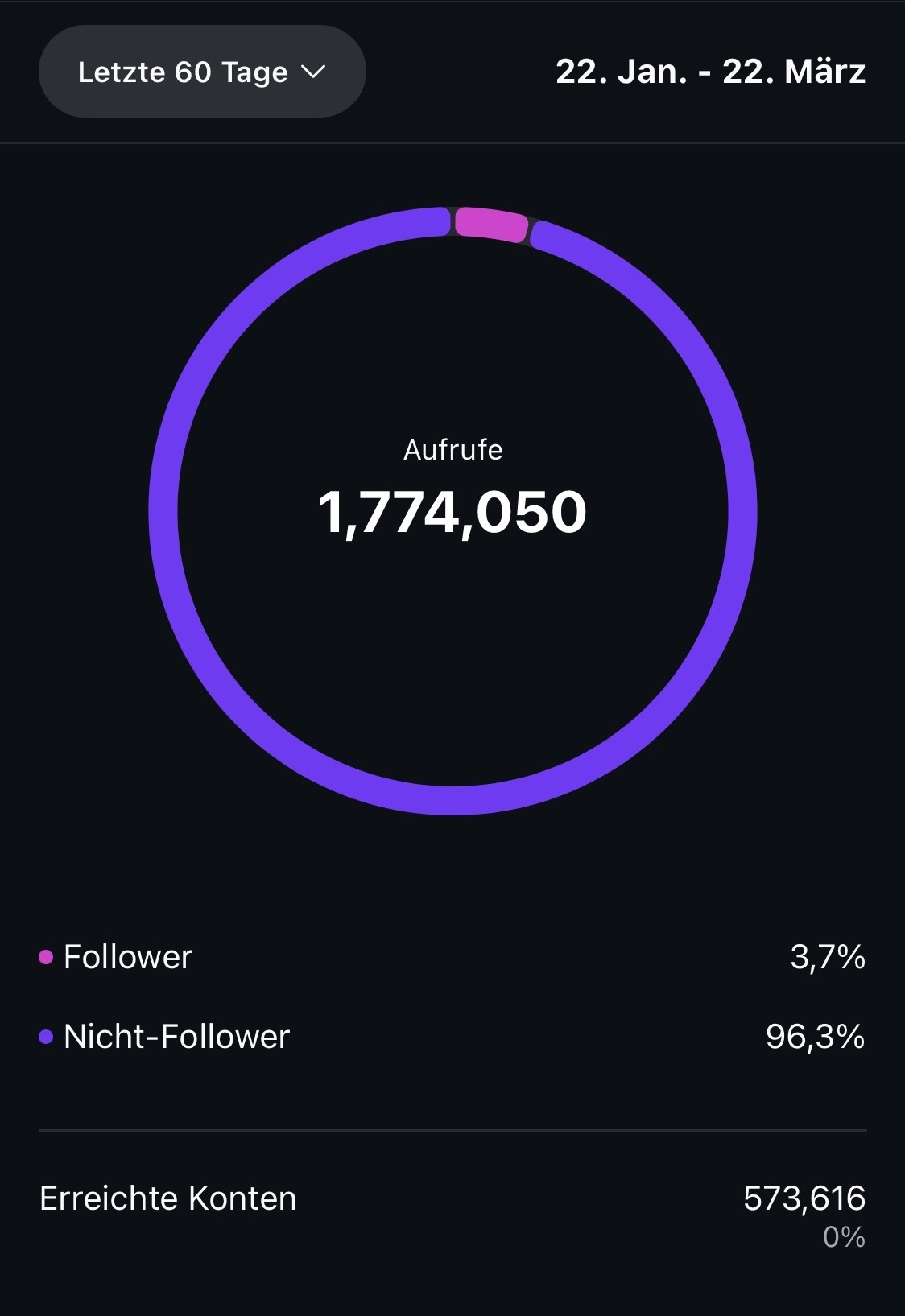Open the Letzte 60 Tage date range dropdown
Image resolution: width=905 pixels, height=1316 pixels.
(x=202, y=72)
